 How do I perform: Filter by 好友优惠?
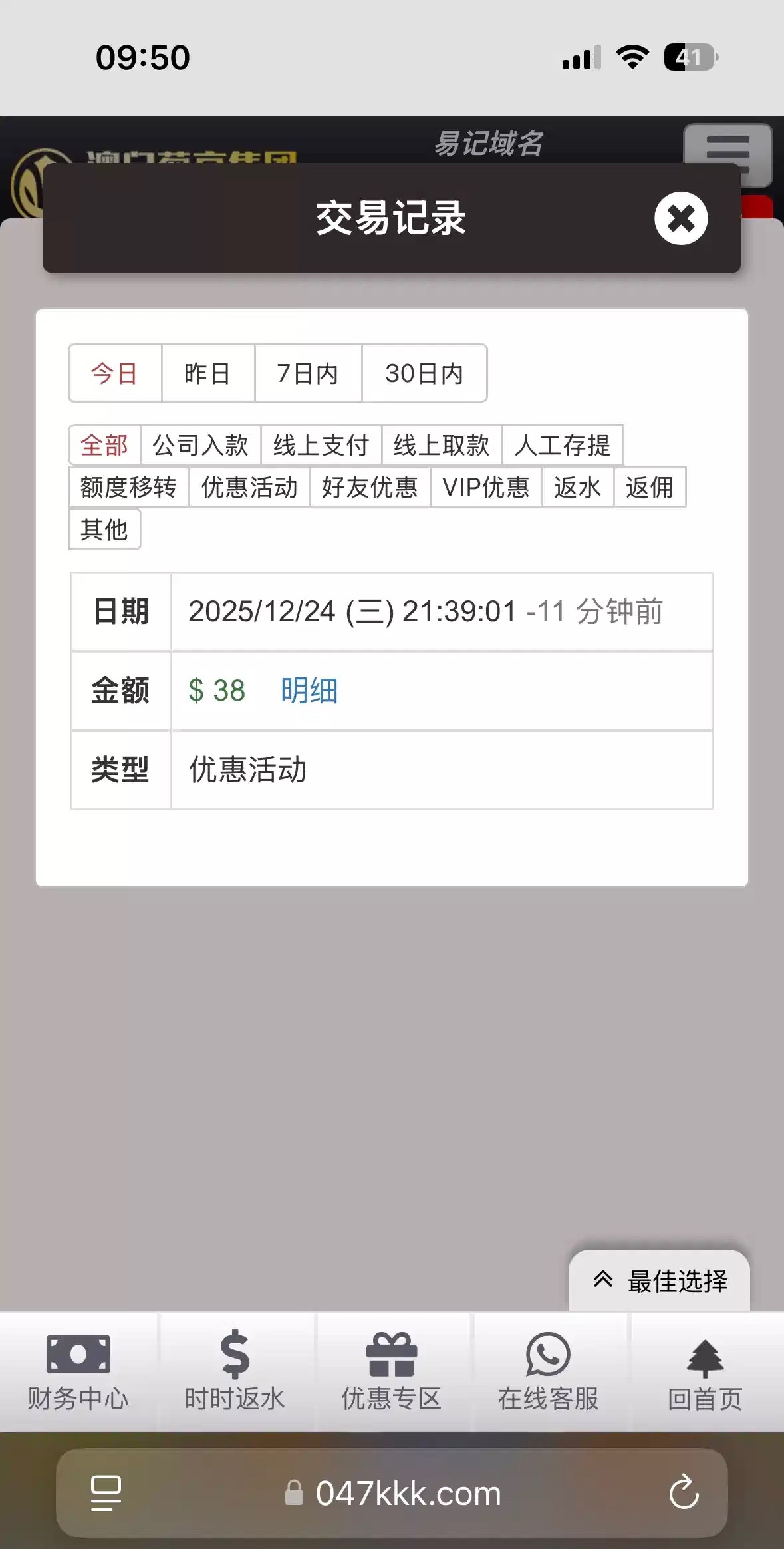(x=370, y=487)
